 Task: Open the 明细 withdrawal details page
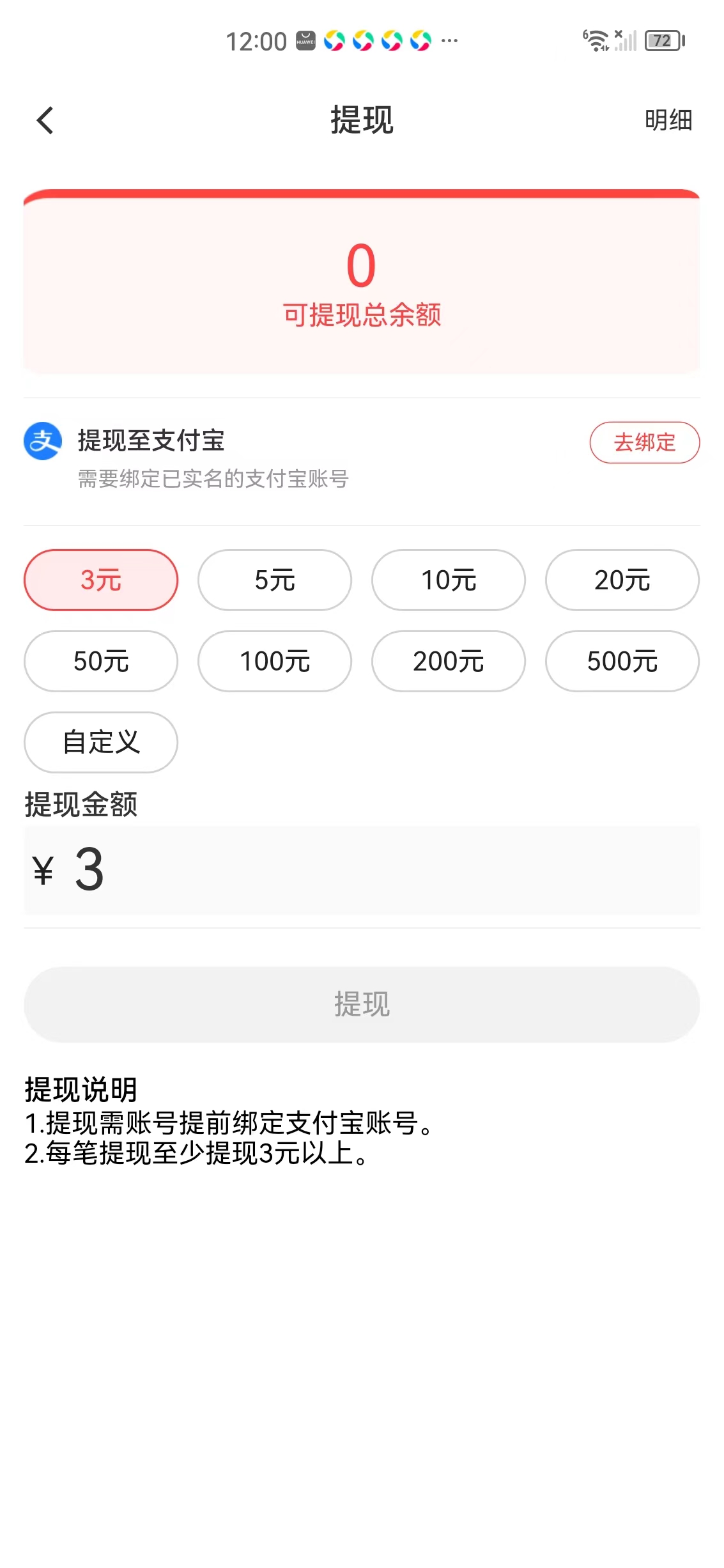668,120
